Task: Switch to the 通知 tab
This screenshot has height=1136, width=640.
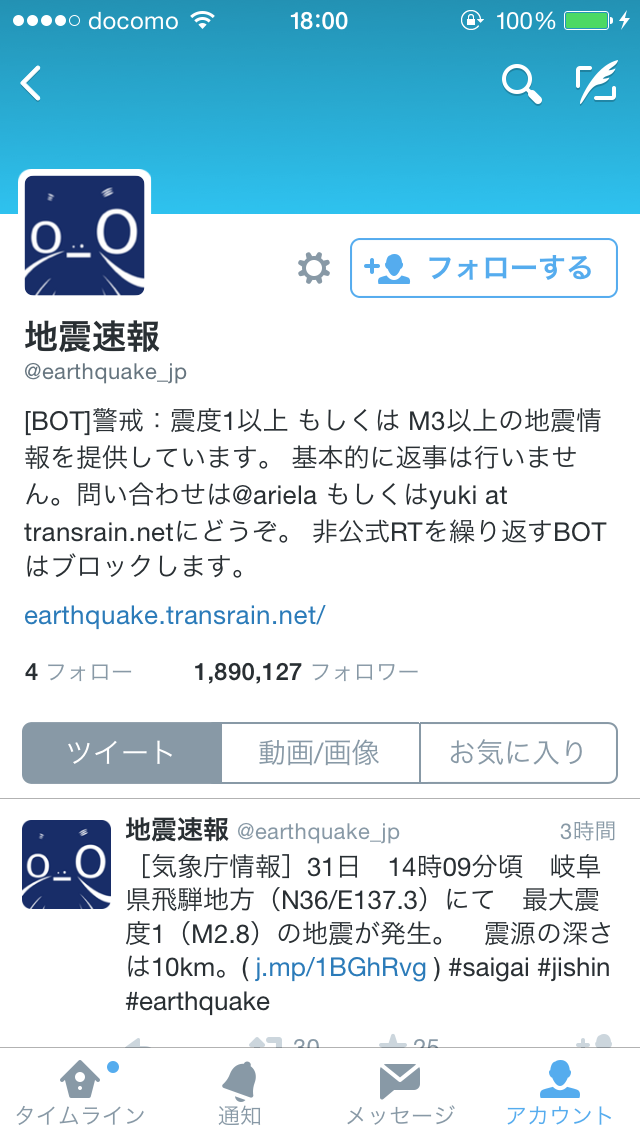Action: (x=240, y=1092)
